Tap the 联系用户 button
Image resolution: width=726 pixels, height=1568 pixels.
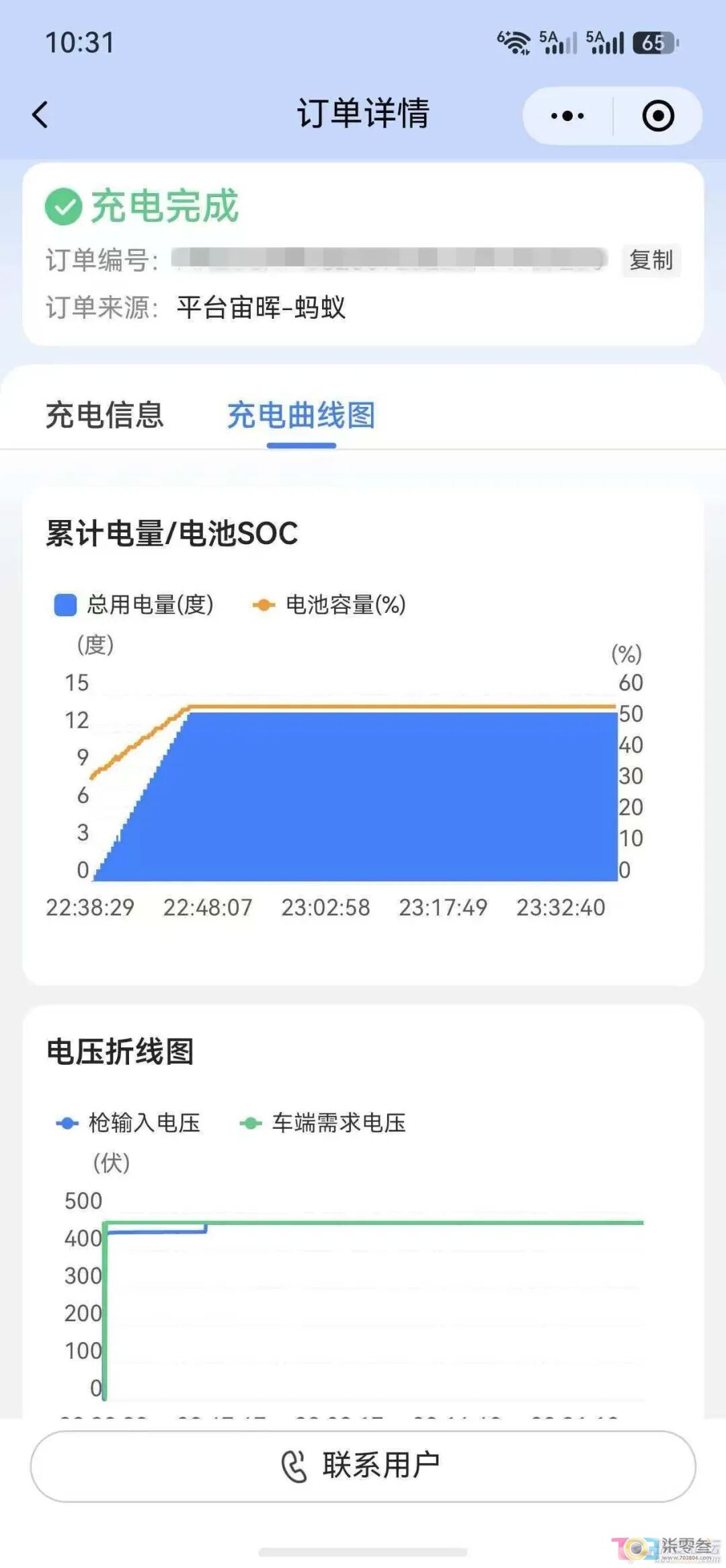[x=363, y=1466]
